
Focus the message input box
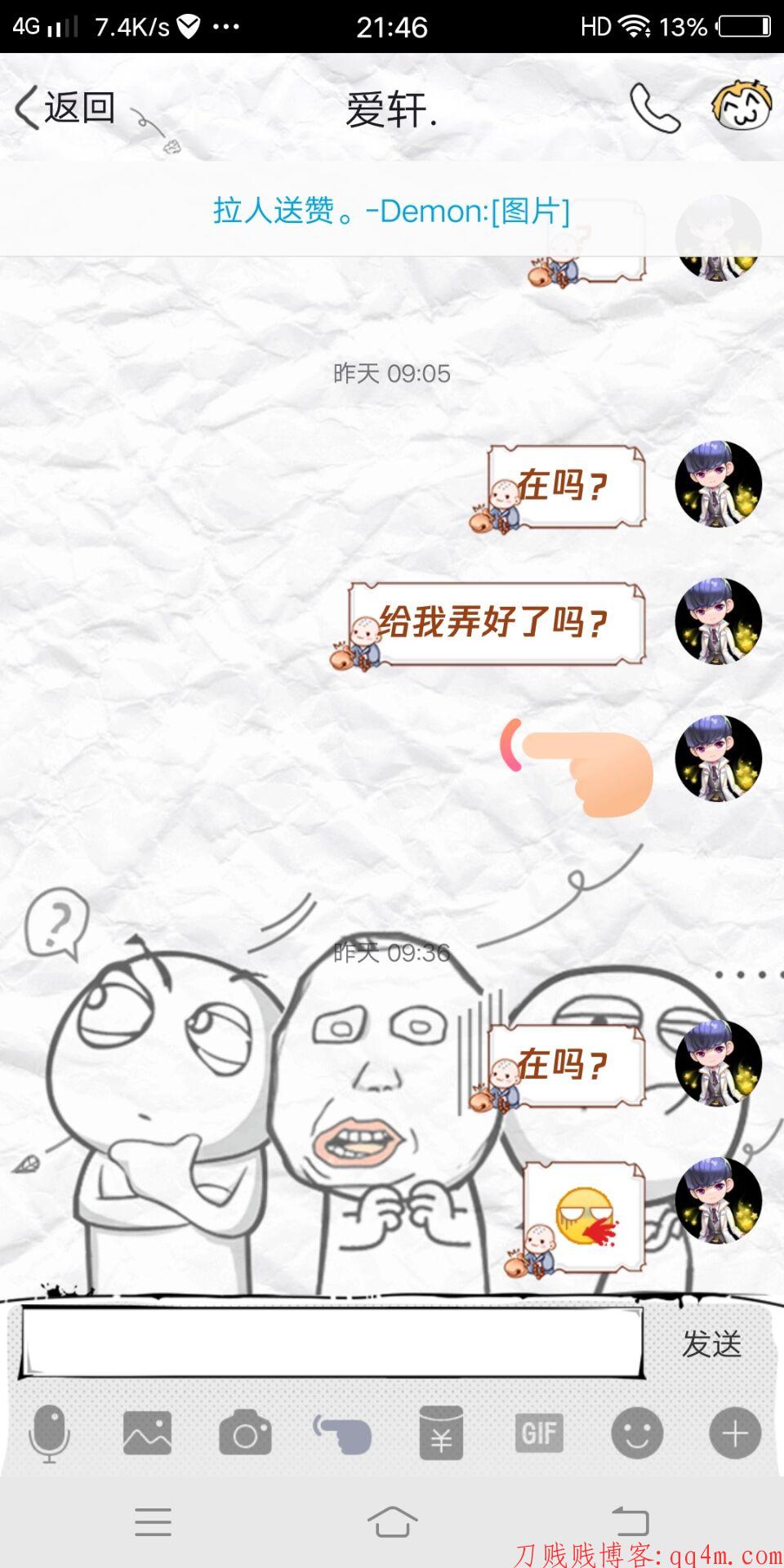pyautogui.click(x=331, y=1343)
